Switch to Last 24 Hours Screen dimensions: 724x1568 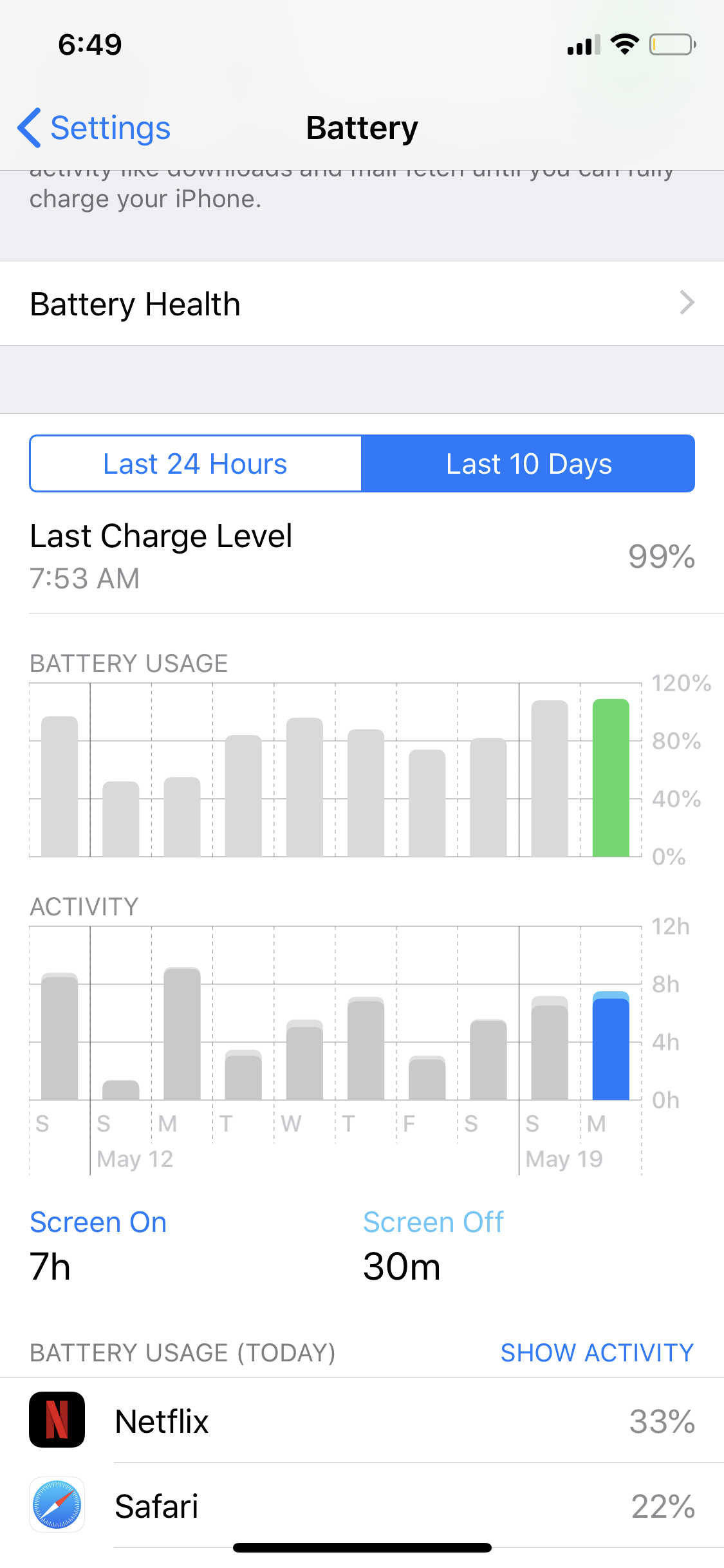pyautogui.click(x=196, y=463)
